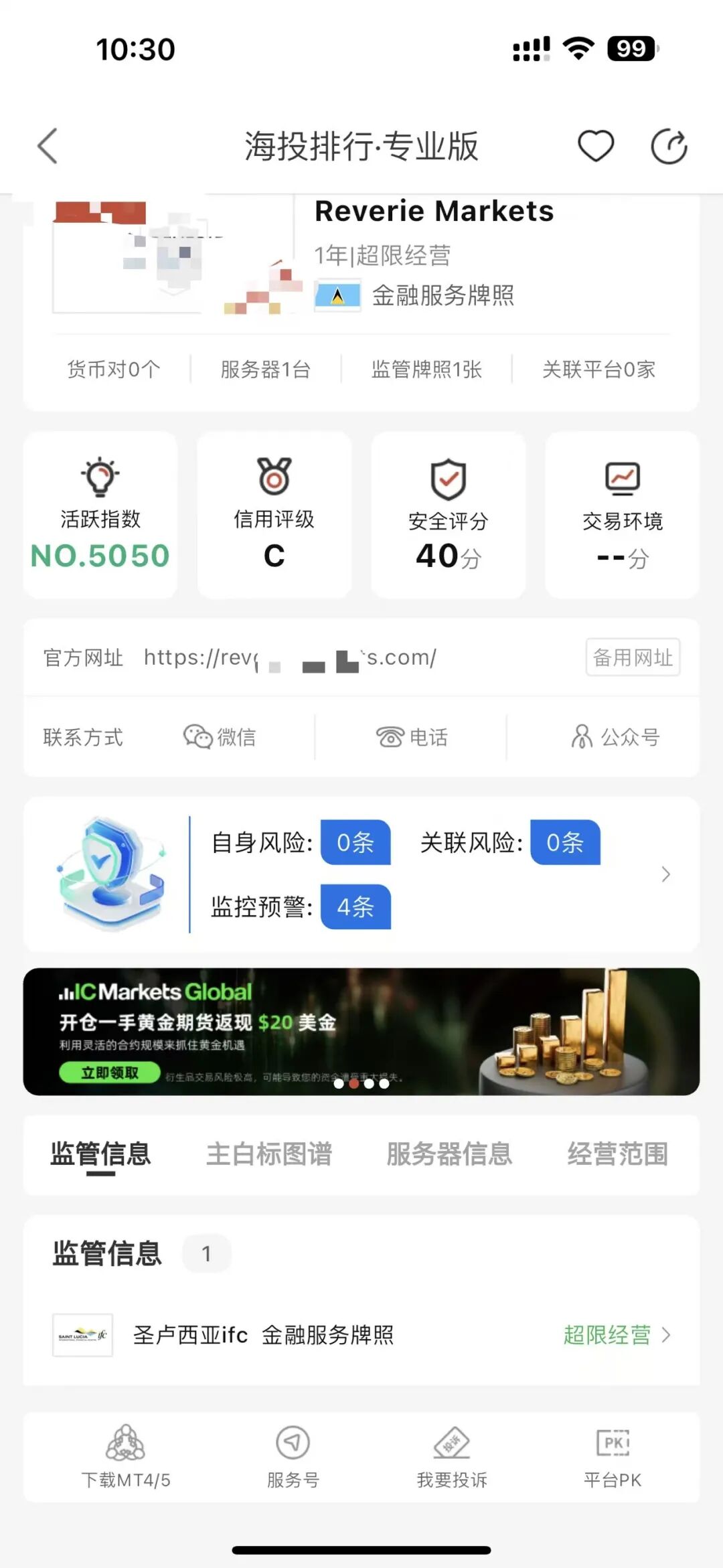Viewport: 723px width, 1568px height.
Task: Tap the favorite heart icon
Action: pos(596,146)
